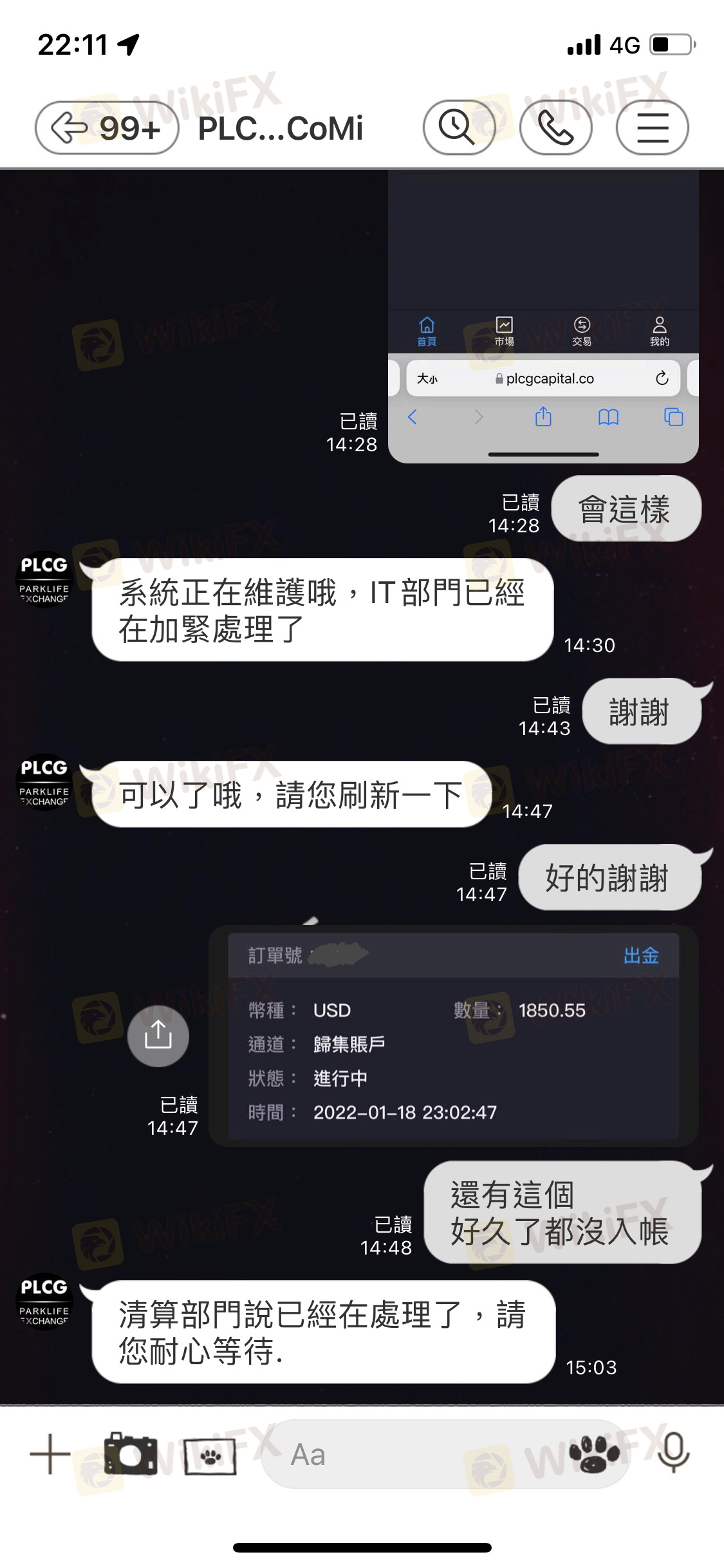724x1568 pixels.
Task: Start a voice call
Action: pos(555,127)
